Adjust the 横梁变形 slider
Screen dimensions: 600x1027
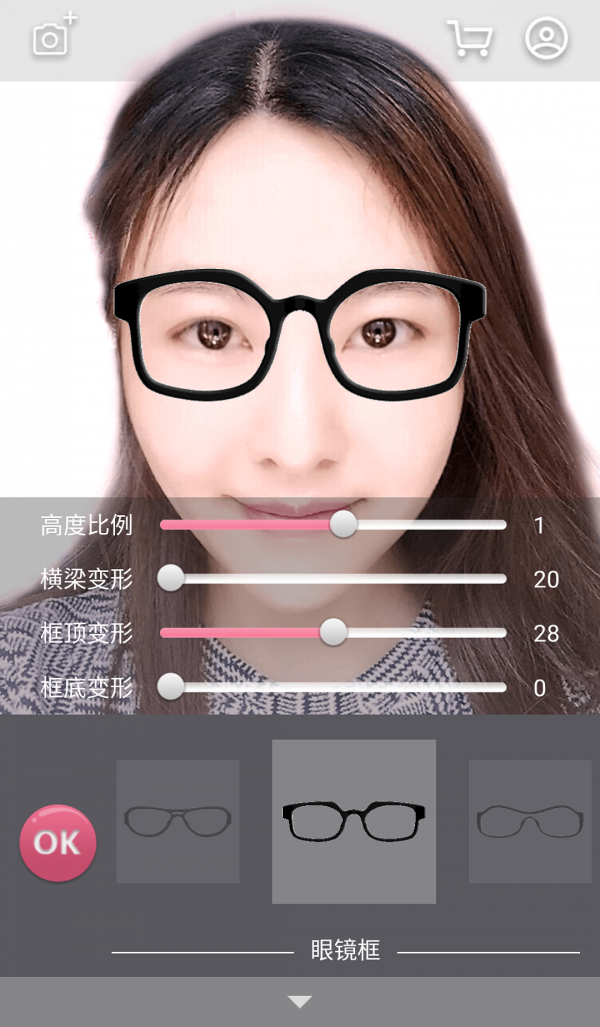(172, 578)
